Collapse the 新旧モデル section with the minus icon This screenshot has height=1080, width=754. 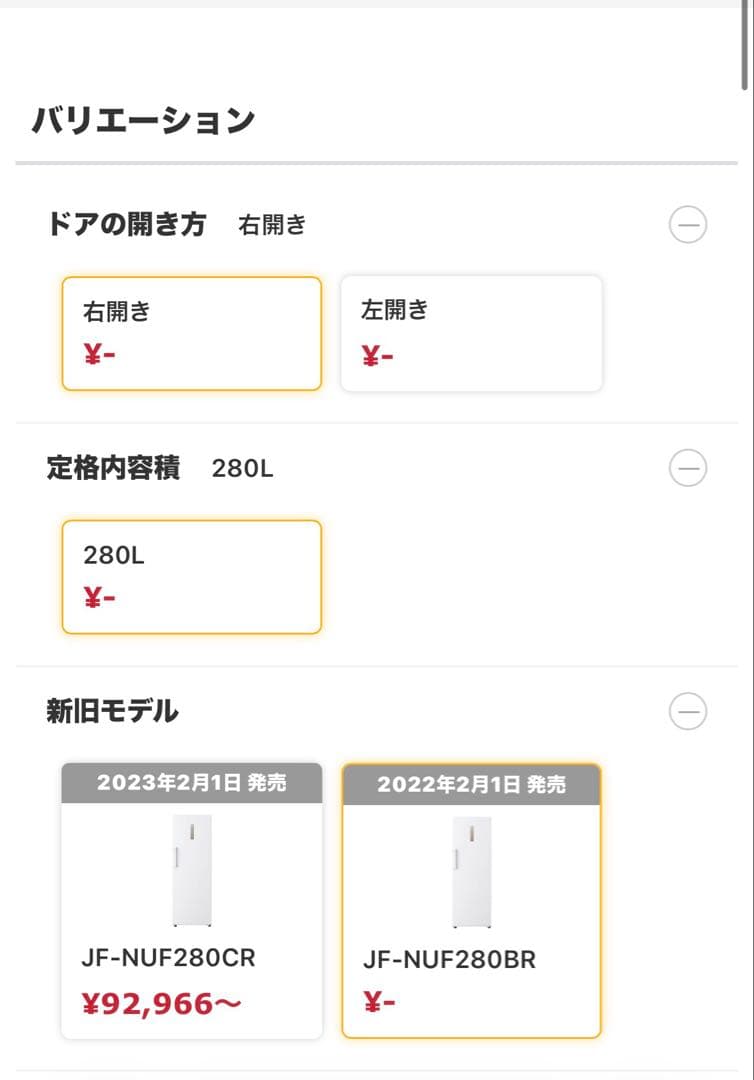(x=688, y=712)
